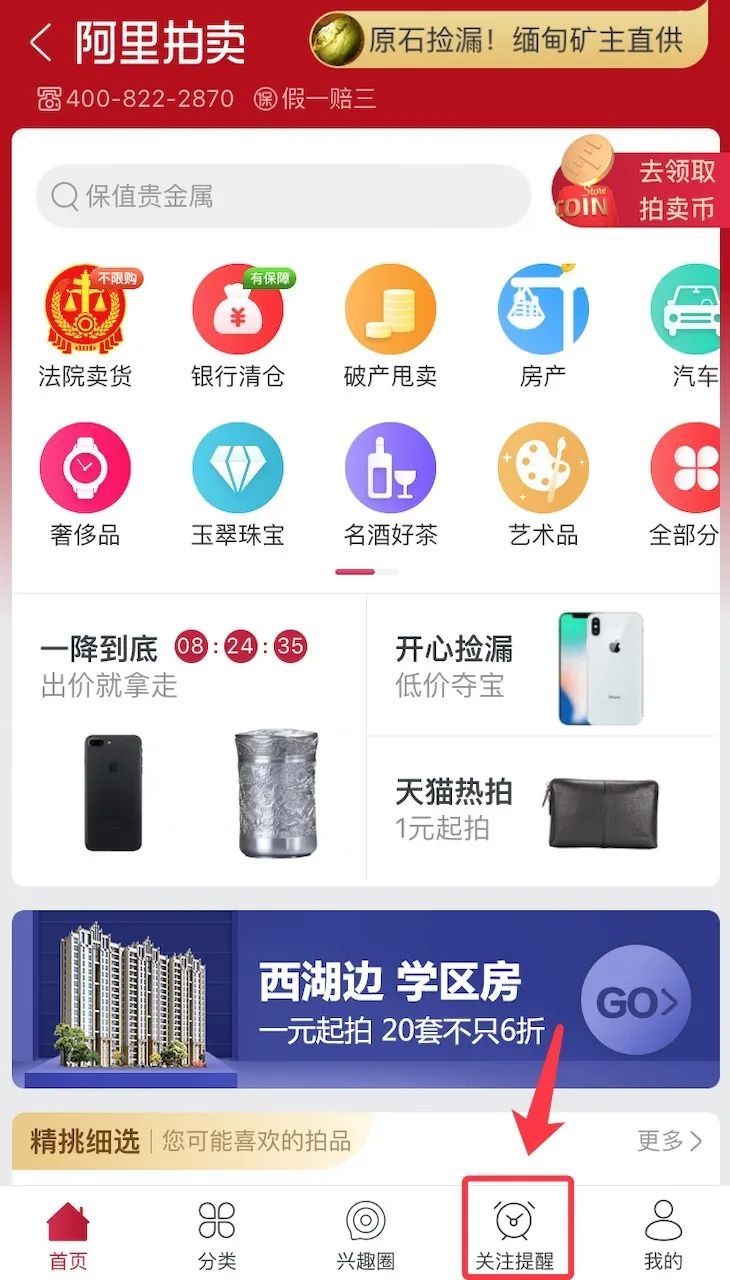Open the 一降到底 flash auction card
The image size is (730, 1280).
189,740
